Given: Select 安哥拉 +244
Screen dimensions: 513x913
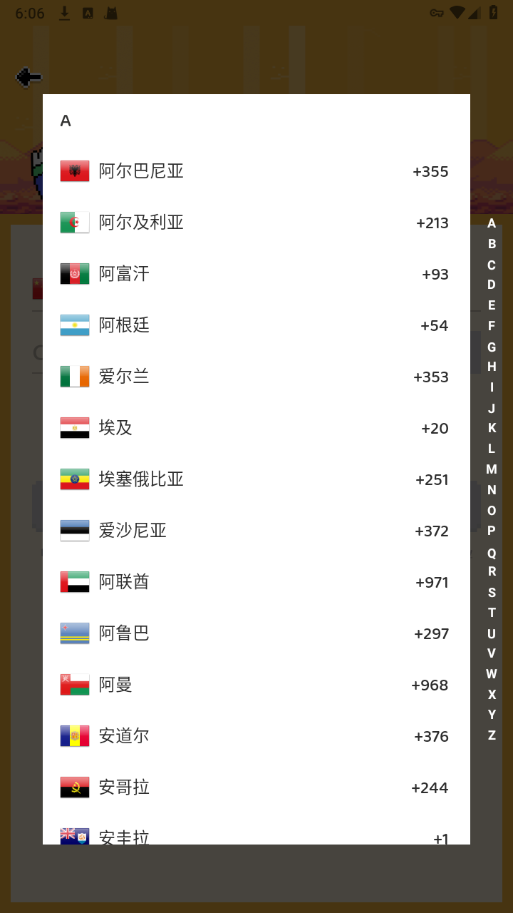Looking at the screenshot, I should (x=256, y=787).
